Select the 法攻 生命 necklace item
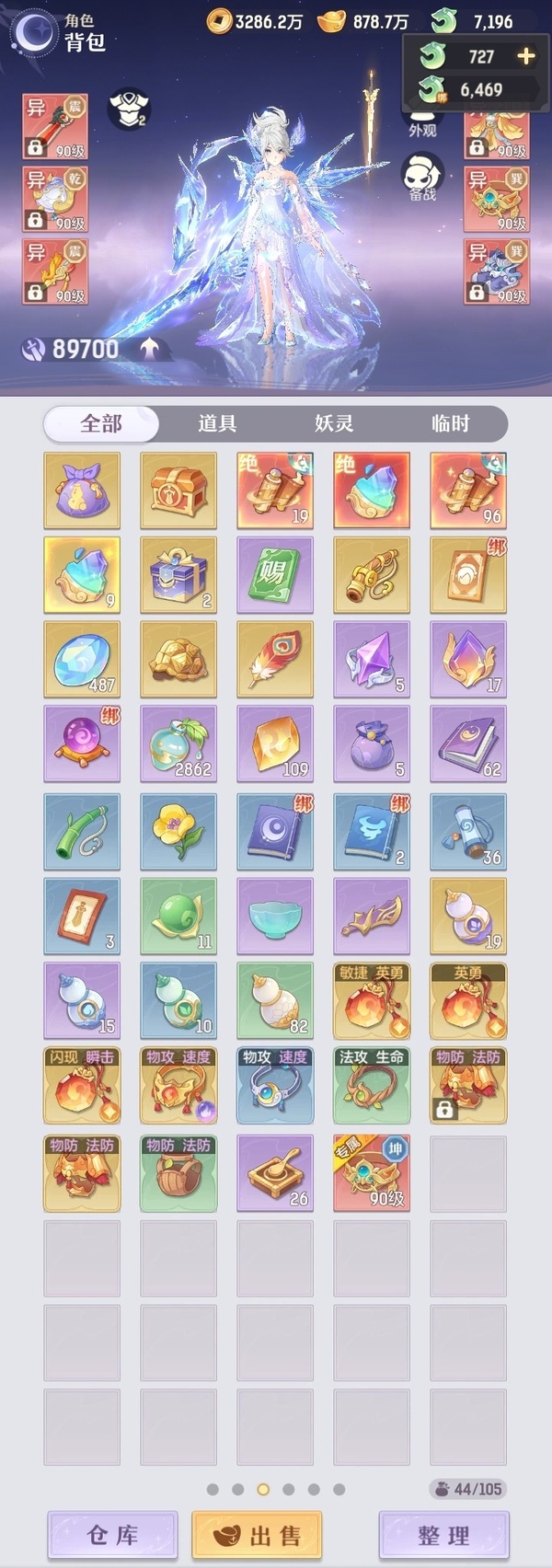552x1568 pixels. pos(372,1086)
